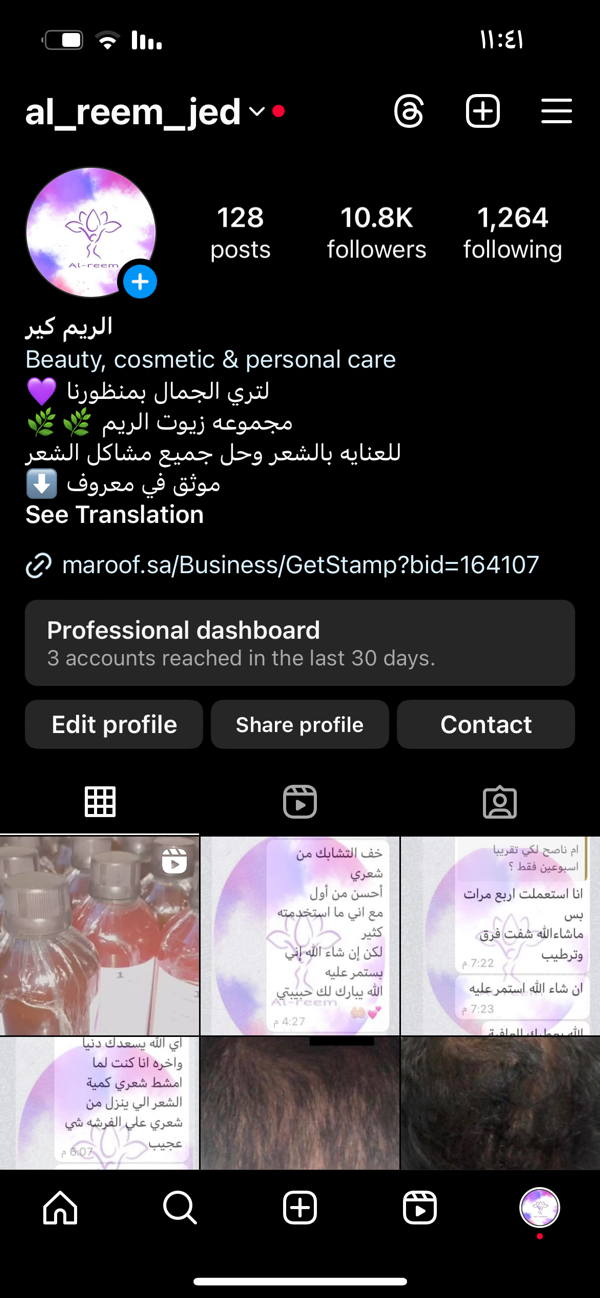The width and height of the screenshot is (600, 1298).
Task: Create a new post from top bar
Action: 483,111
